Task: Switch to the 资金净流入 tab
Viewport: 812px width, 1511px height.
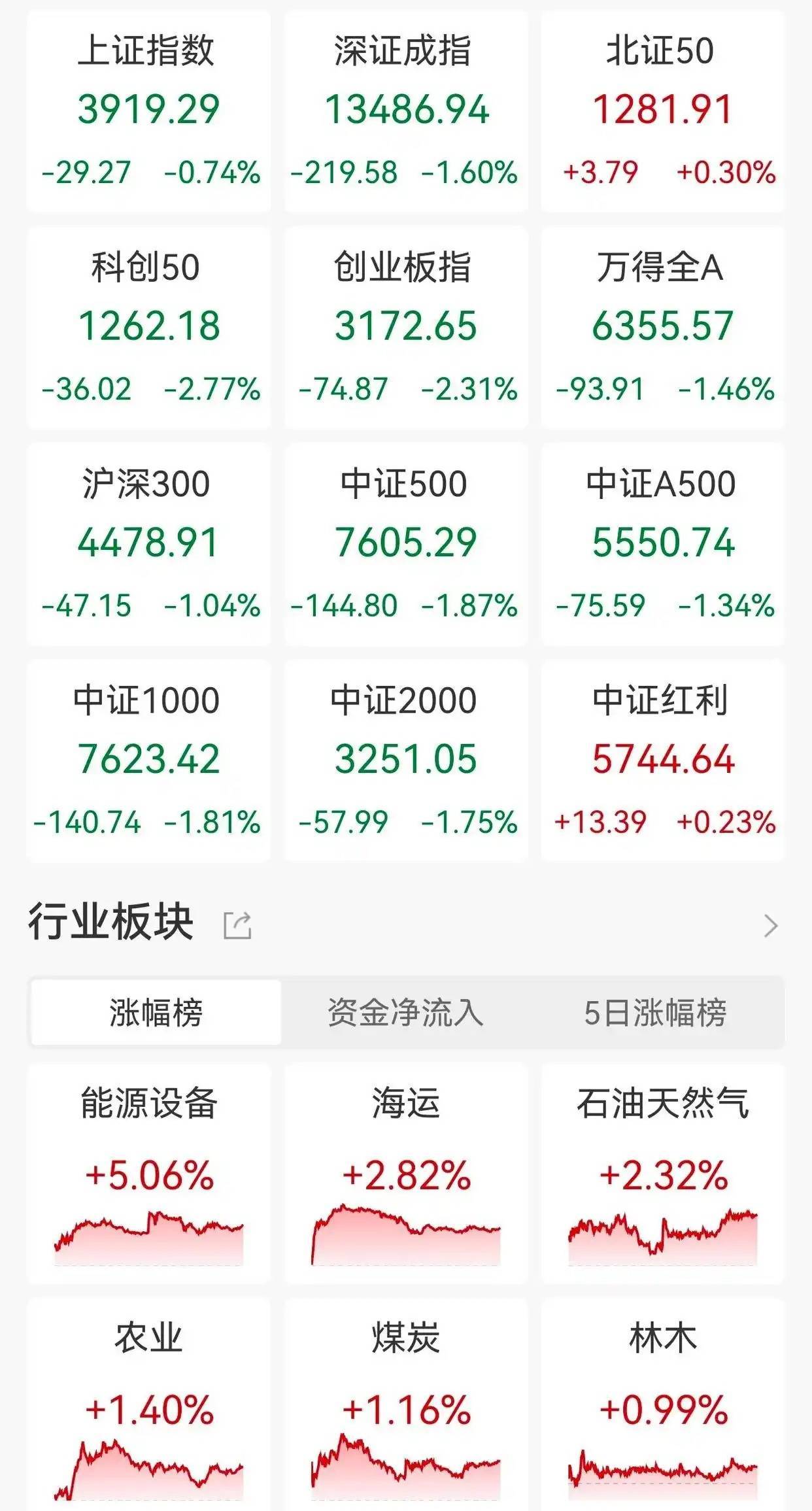Action: 405,1013
